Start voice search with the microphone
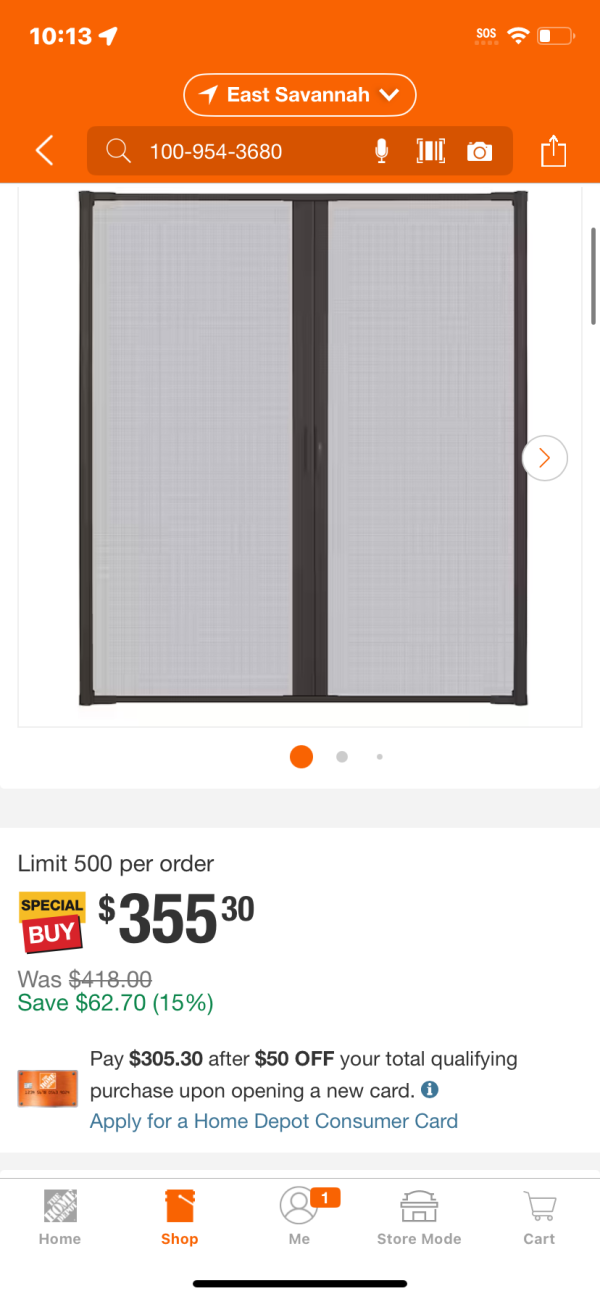This screenshot has width=600, height=1299. (x=381, y=152)
